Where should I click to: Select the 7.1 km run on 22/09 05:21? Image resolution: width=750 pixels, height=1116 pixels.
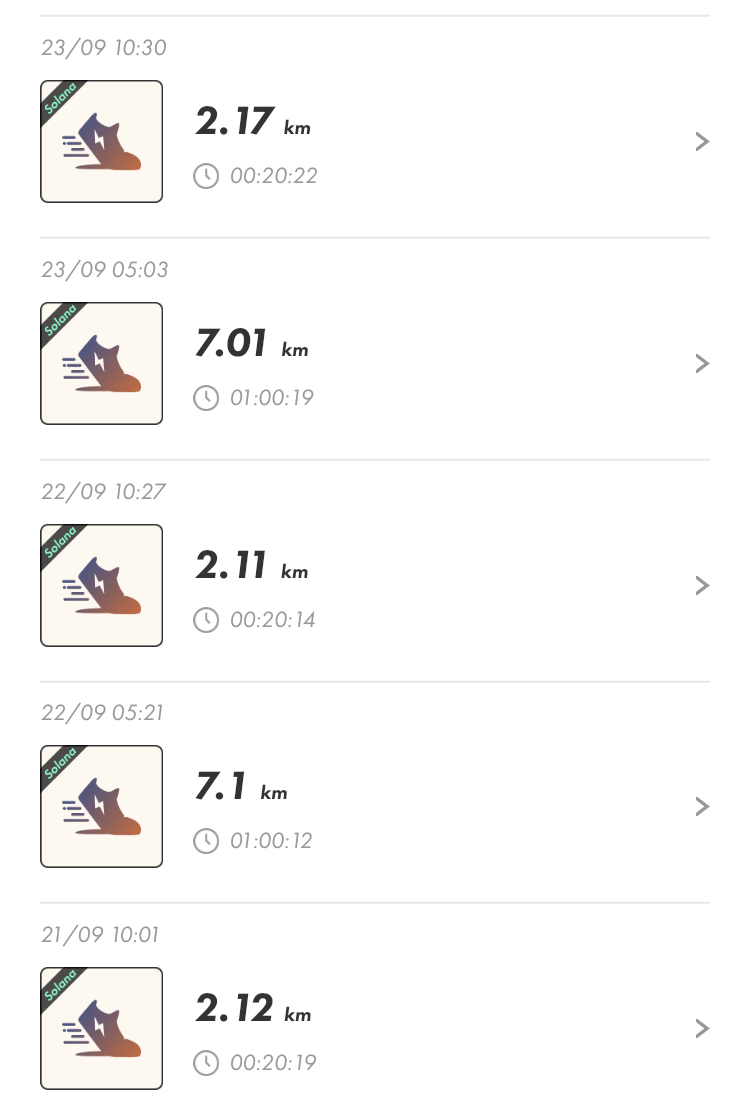pyautogui.click(x=375, y=807)
